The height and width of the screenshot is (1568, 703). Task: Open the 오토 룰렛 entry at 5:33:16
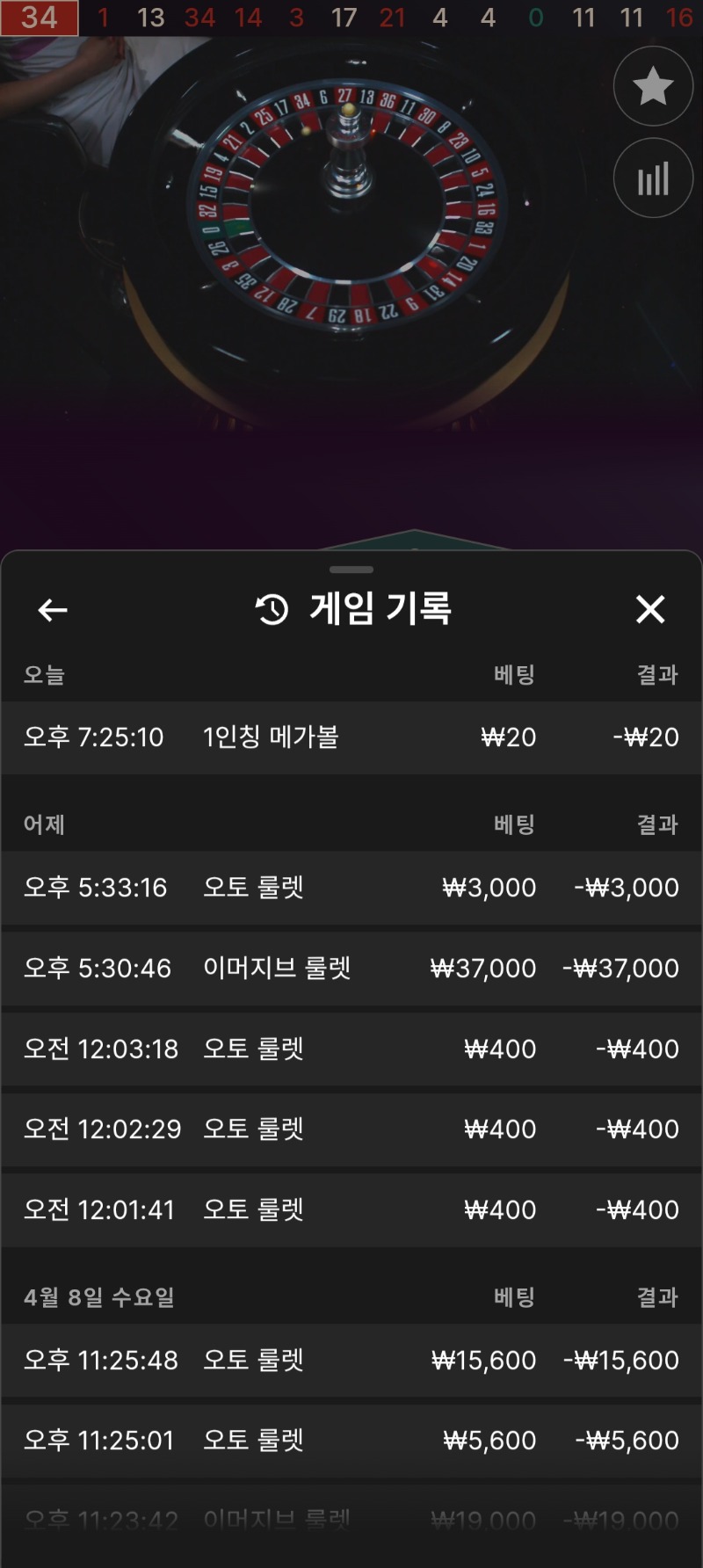[x=351, y=888]
